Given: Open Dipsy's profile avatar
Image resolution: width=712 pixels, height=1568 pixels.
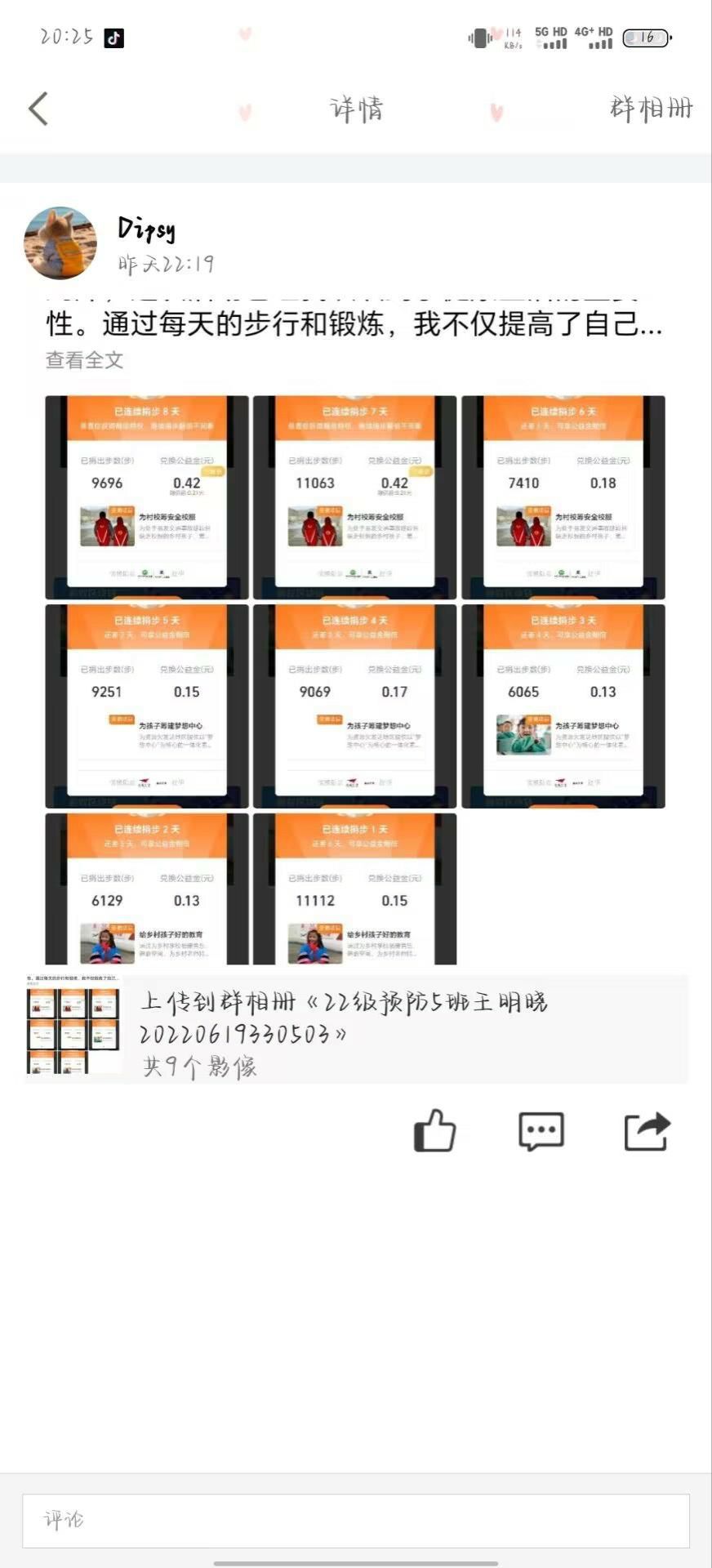Looking at the screenshot, I should tap(60, 243).
